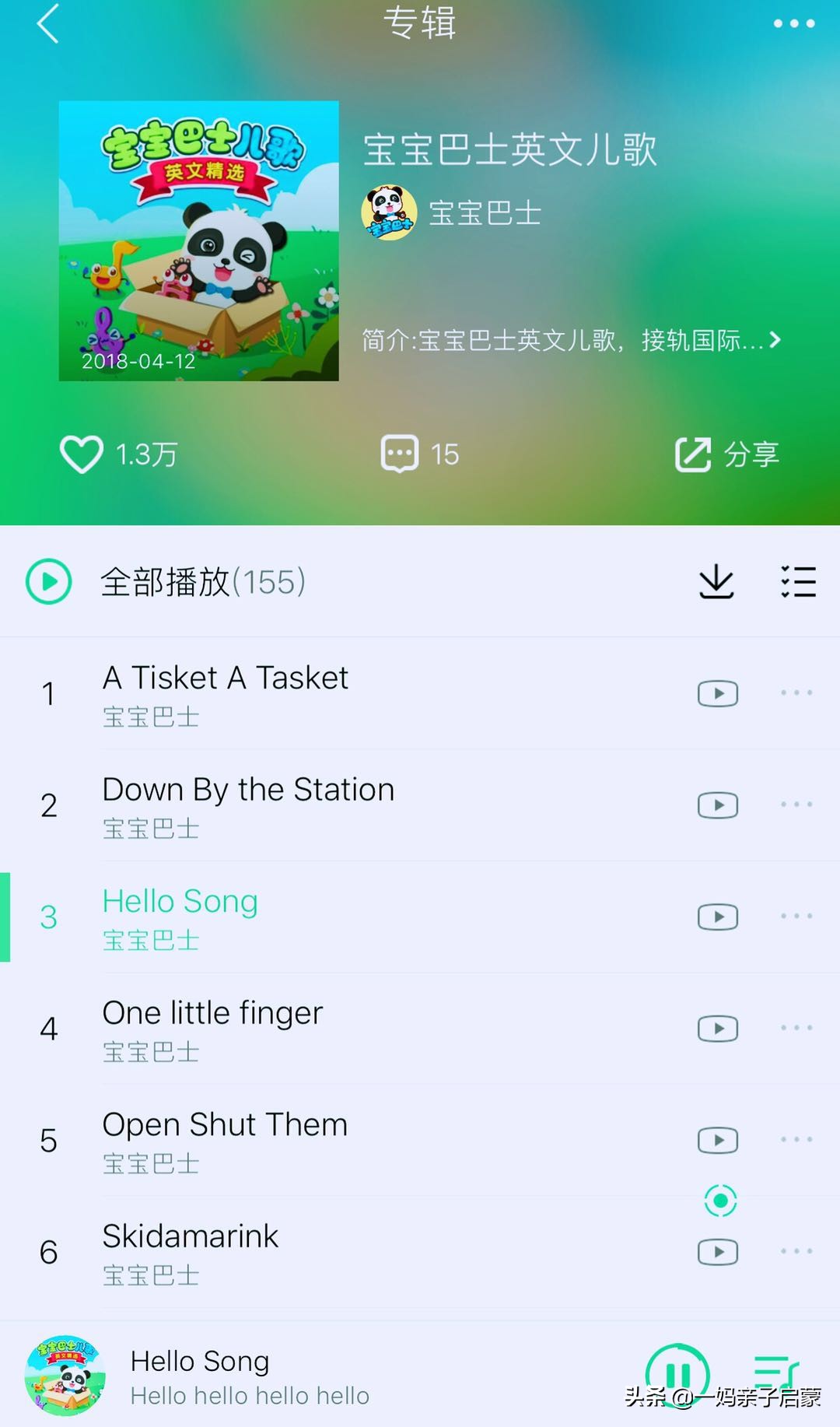Select the song One little finger
Viewport: 840px width, 1427px height.
[x=212, y=1012]
